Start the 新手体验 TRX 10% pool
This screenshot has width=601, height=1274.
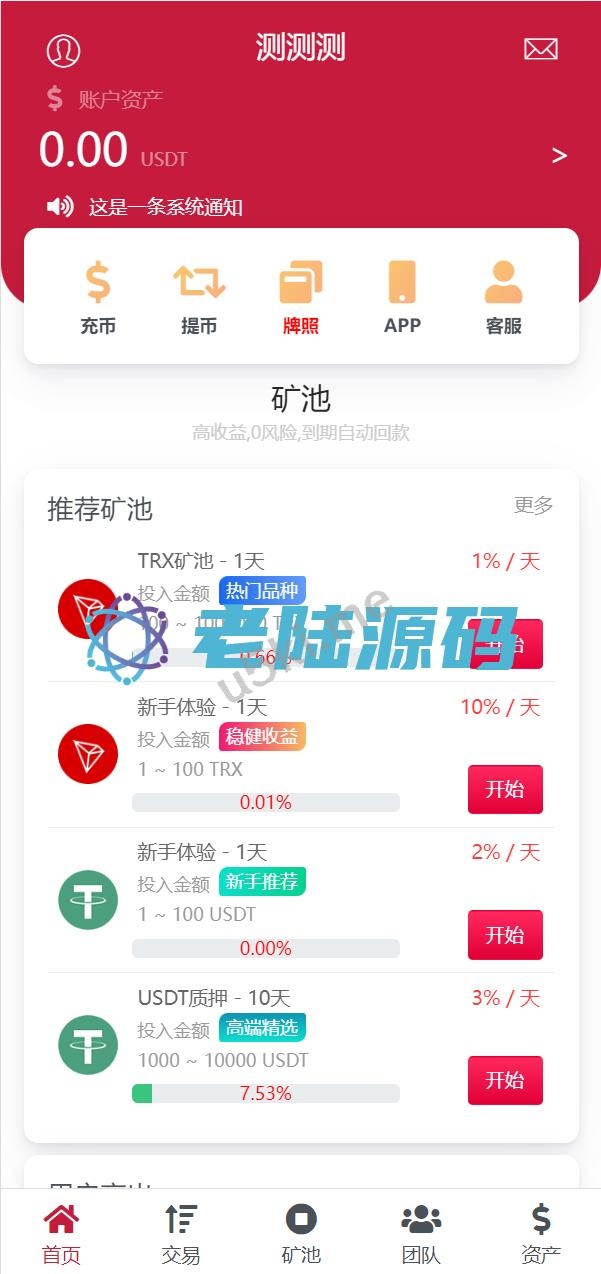coord(505,789)
